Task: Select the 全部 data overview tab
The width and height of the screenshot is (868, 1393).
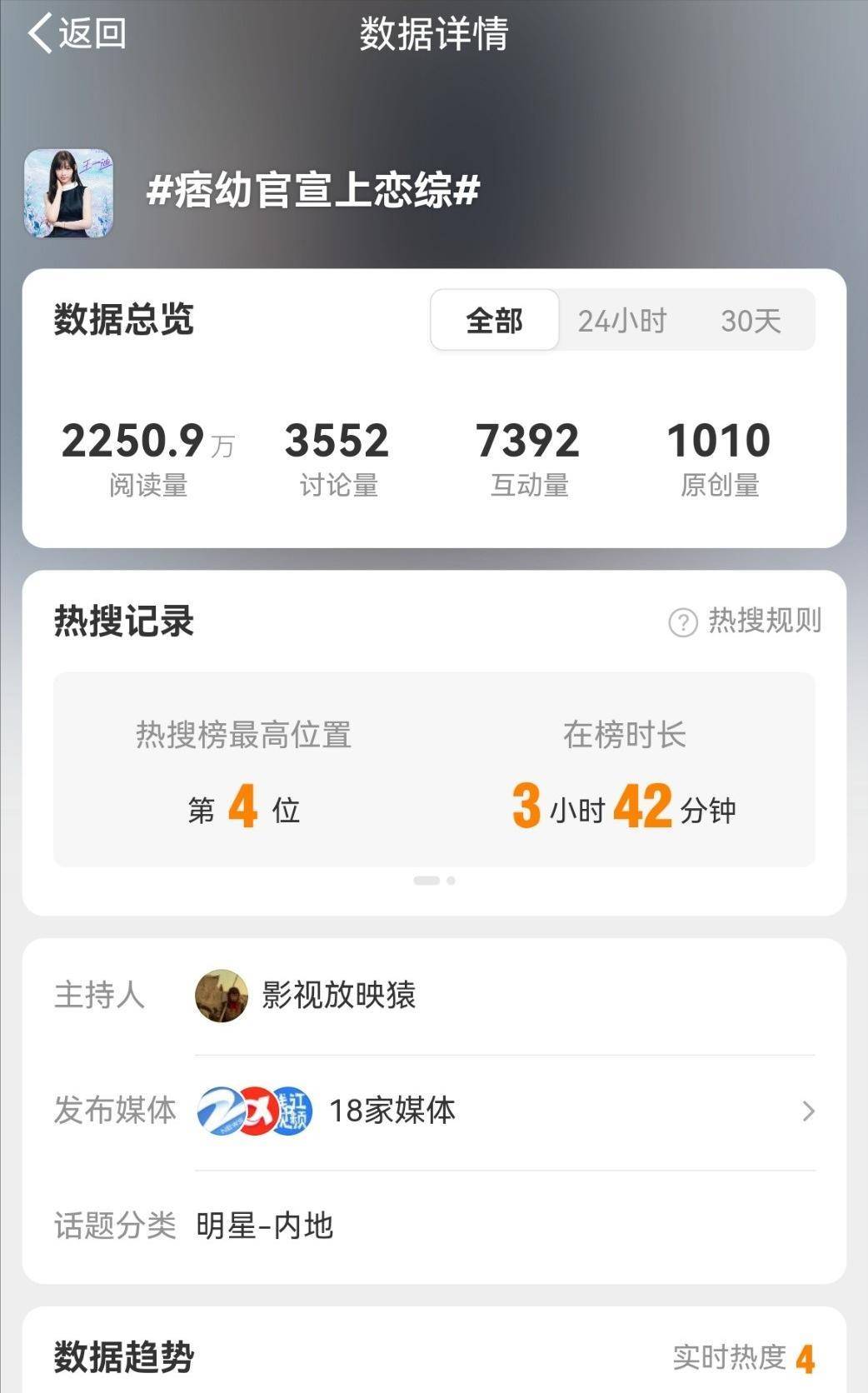Action: tap(495, 321)
